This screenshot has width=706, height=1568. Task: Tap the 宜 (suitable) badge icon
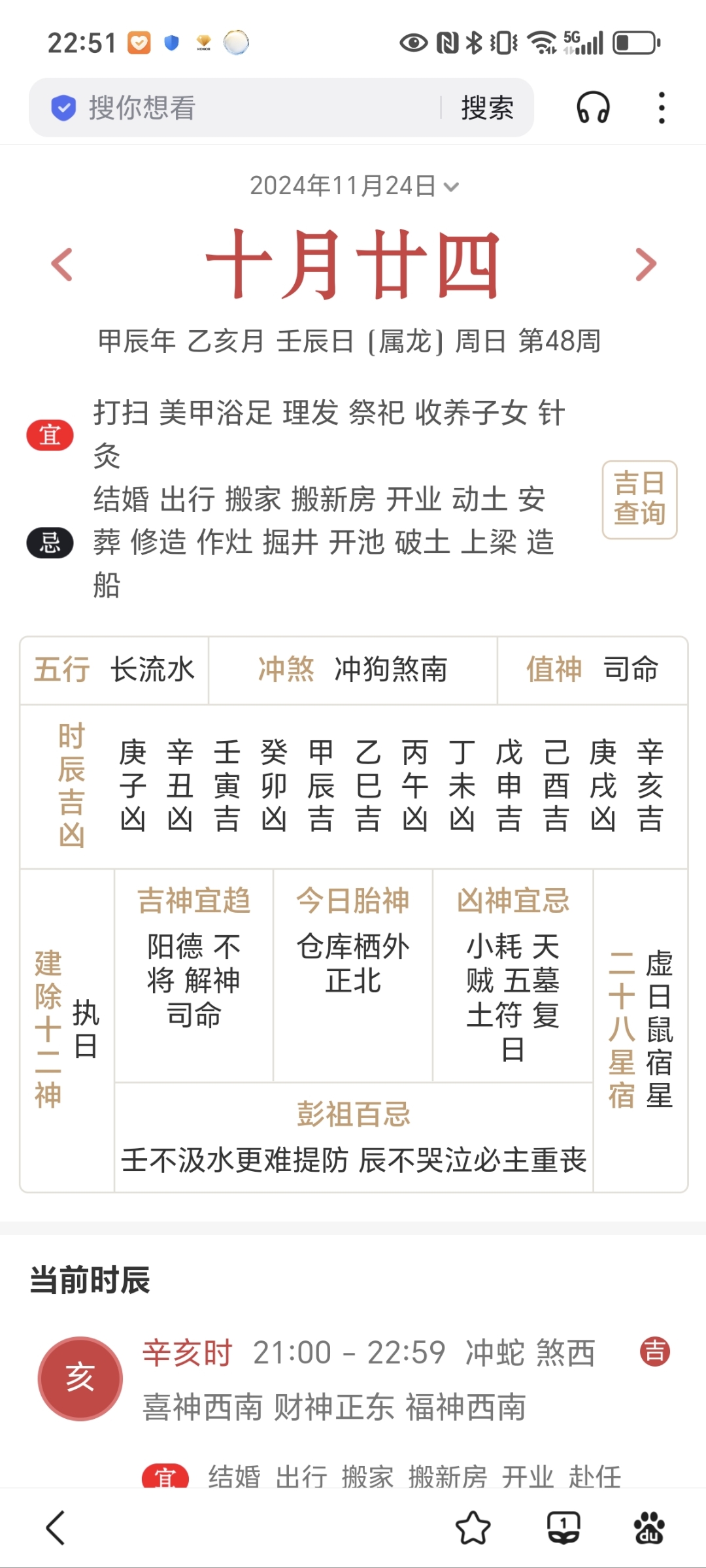pos(51,433)
